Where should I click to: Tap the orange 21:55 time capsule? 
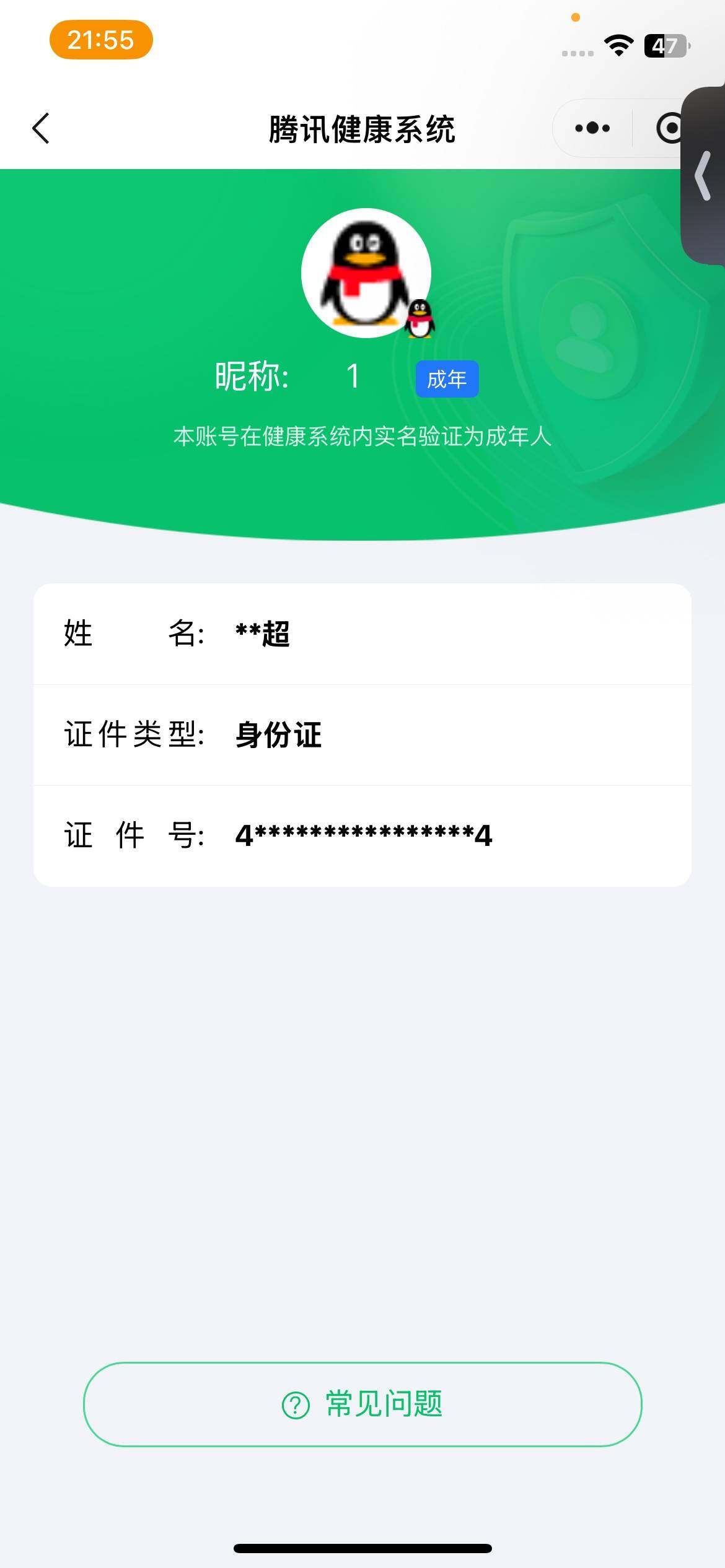pos(99,40)
